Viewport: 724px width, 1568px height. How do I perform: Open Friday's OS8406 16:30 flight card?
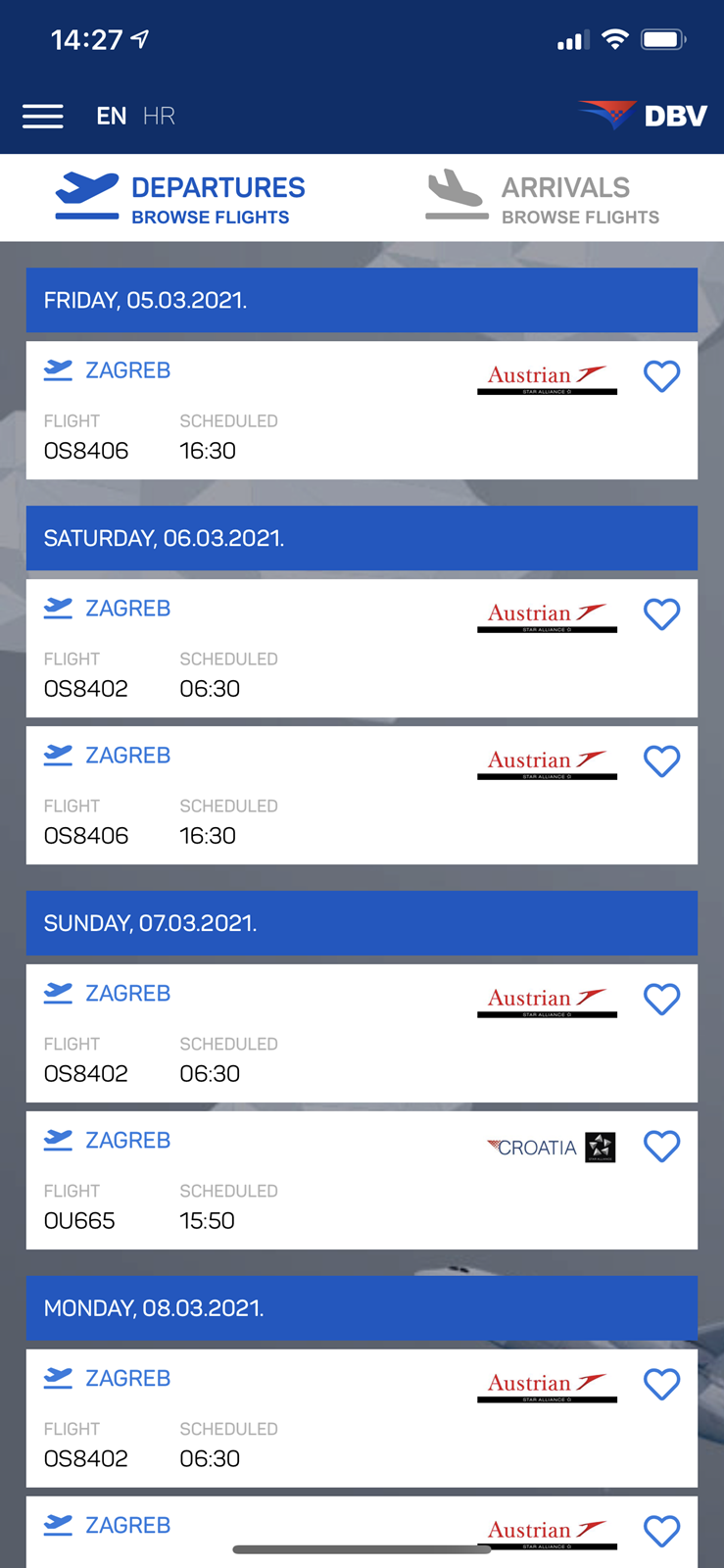coord(362,411)
